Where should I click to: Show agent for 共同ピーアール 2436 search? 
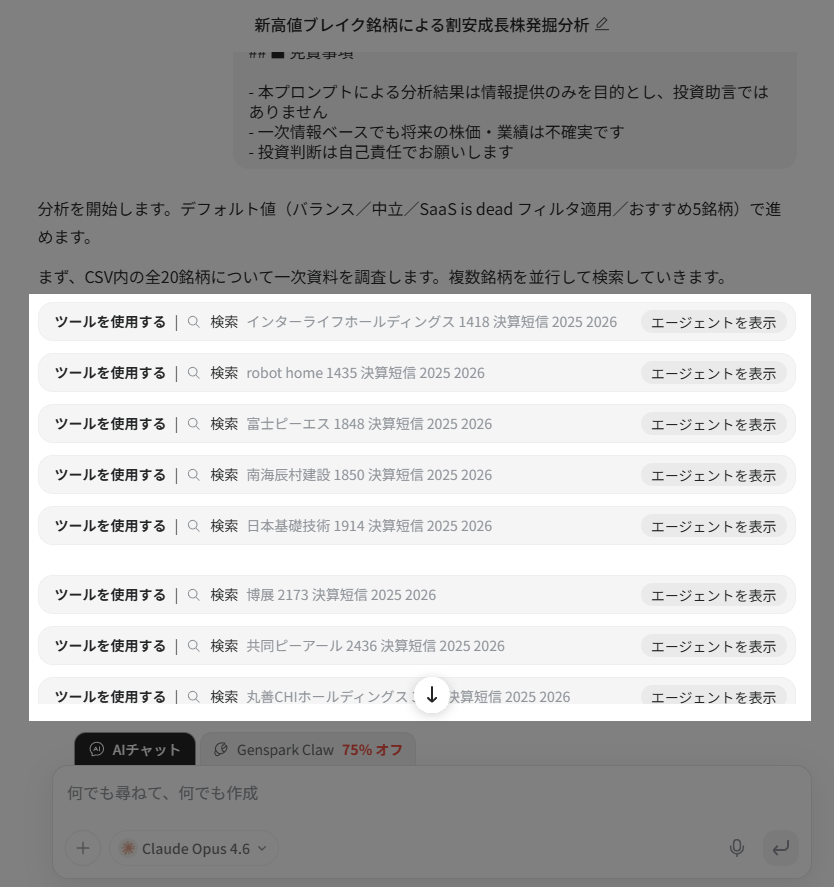tap(713, 646)
